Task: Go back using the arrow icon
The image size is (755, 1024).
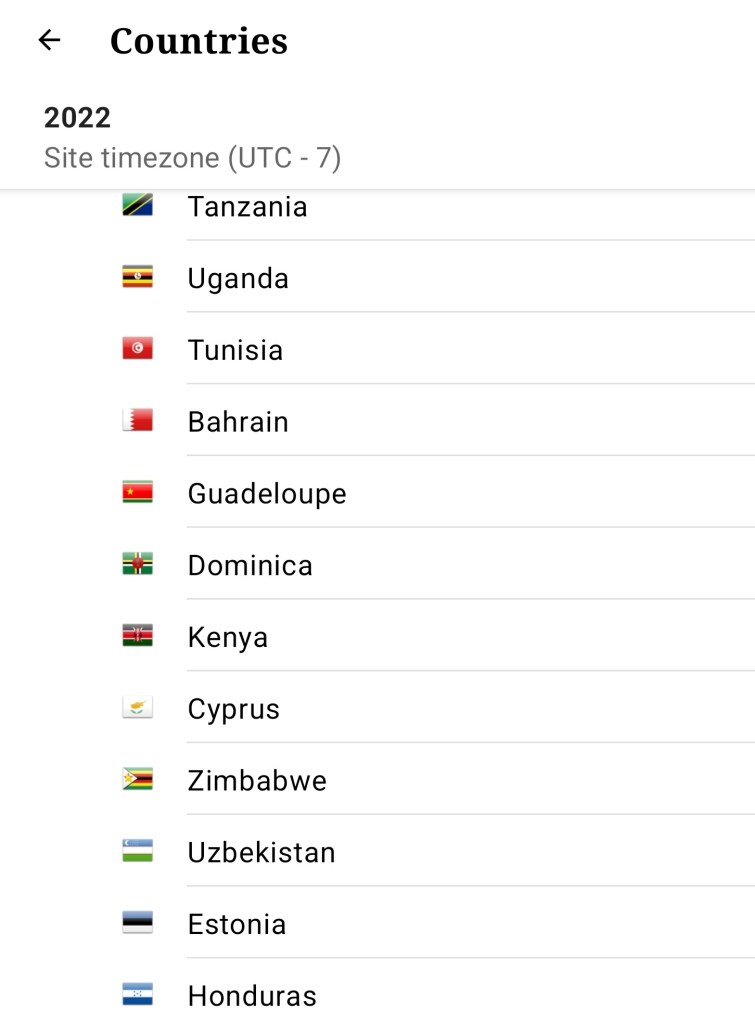Action: point(49,40)
